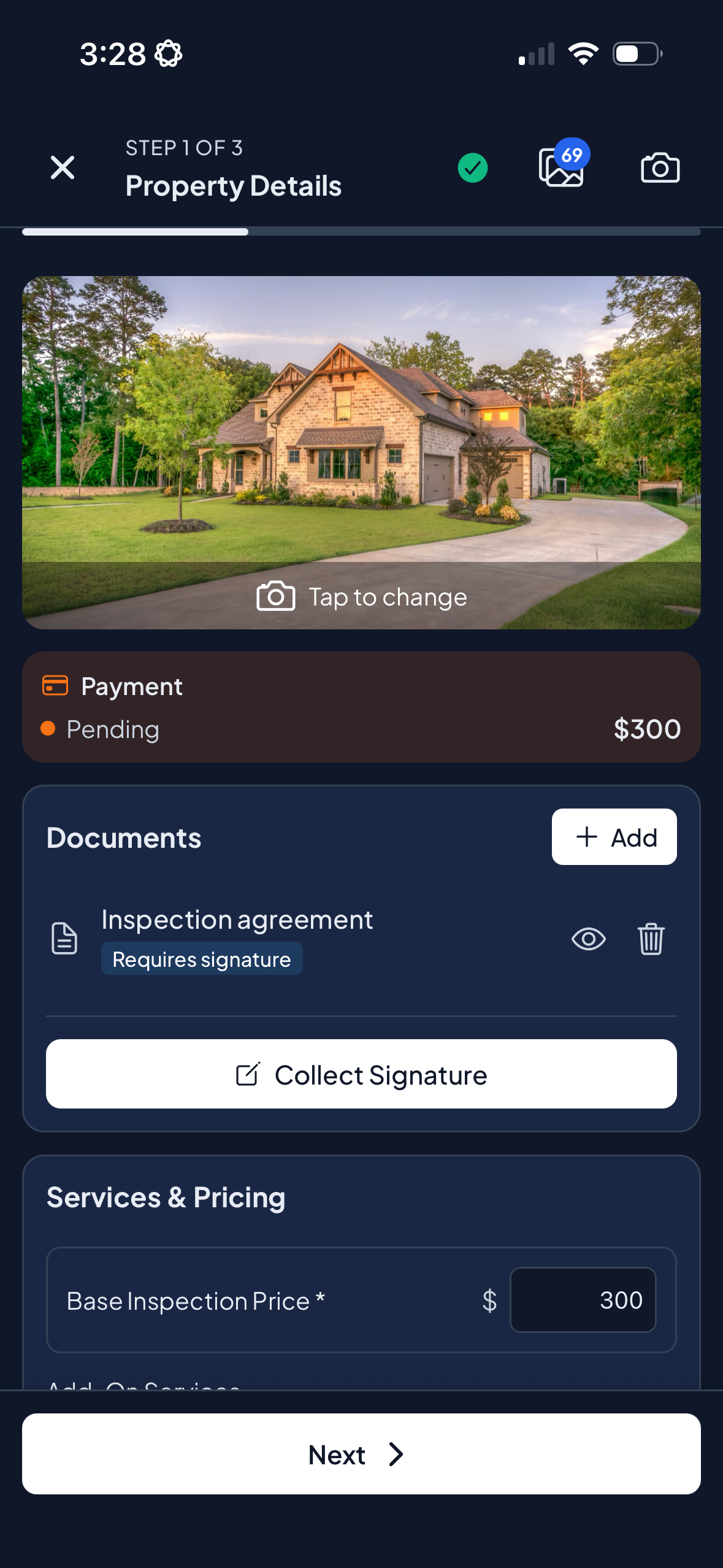
Task: Delete the Inspection agreement document
Action: [651, 939]
